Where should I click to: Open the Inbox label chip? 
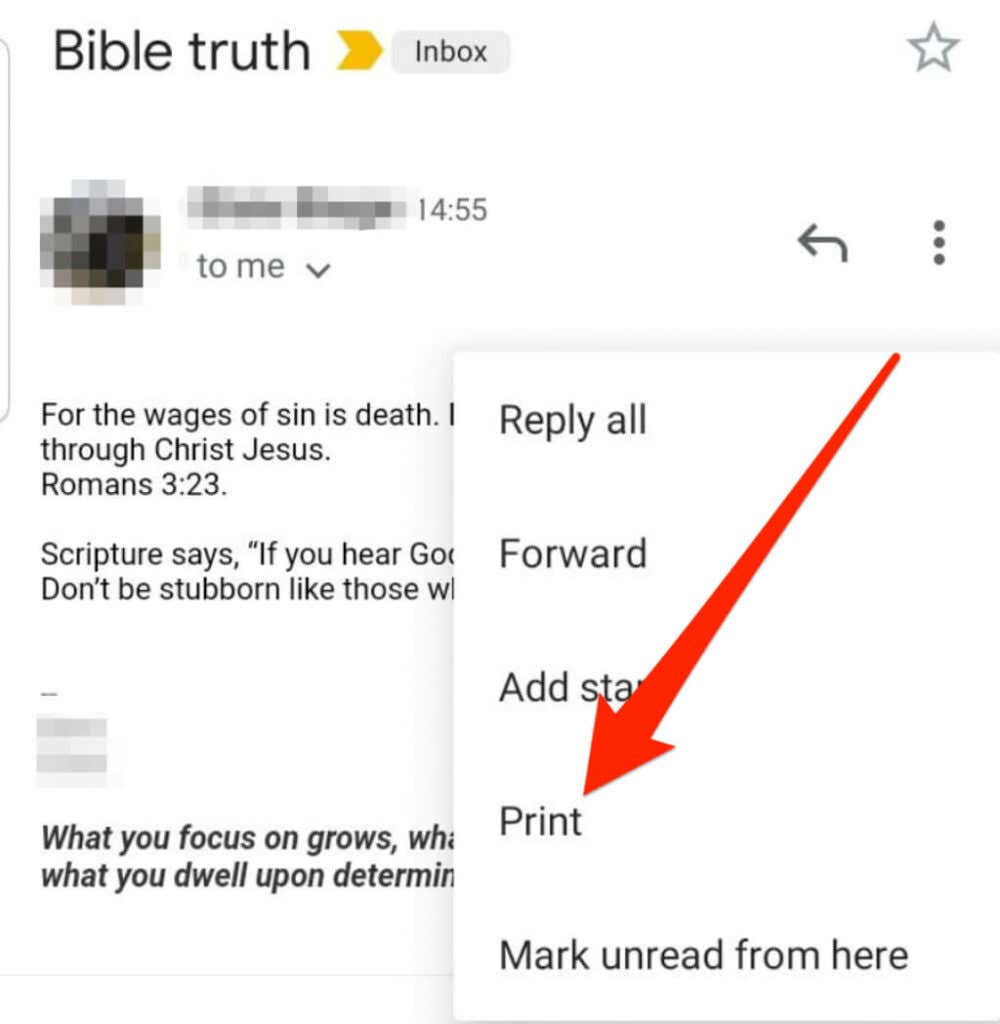point(449,52)
